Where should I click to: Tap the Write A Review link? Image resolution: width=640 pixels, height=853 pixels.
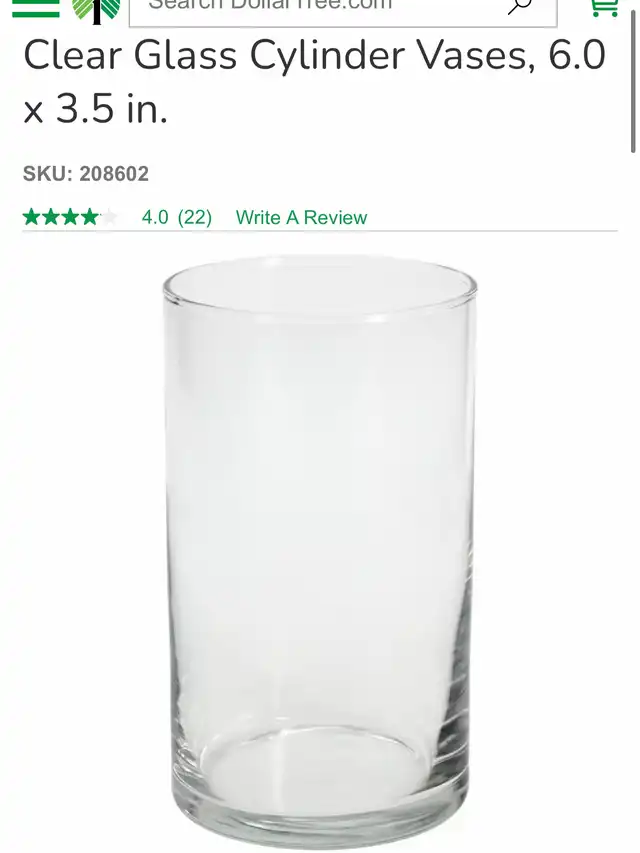click(x=301, y=217)
